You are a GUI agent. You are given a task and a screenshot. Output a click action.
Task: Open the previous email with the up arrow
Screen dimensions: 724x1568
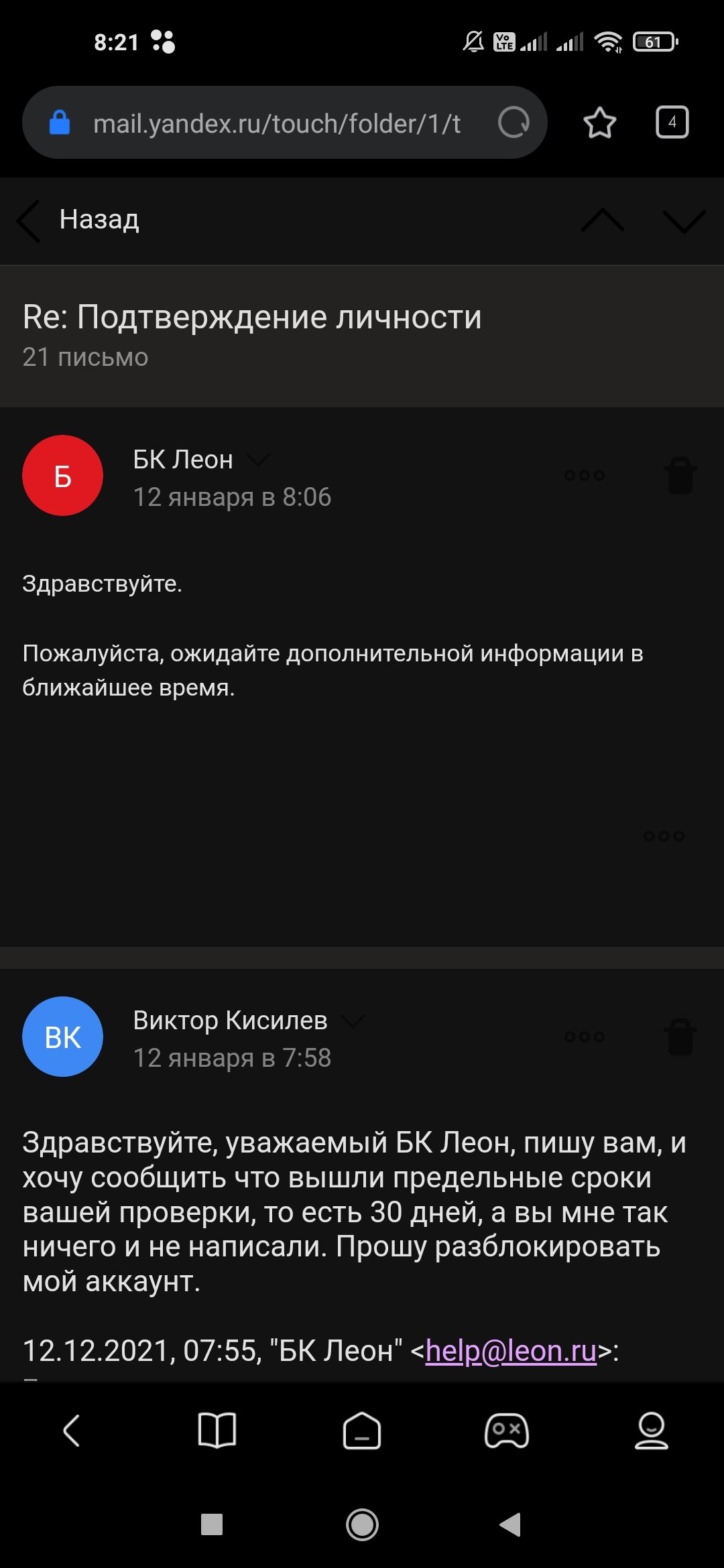pos(602,220)
